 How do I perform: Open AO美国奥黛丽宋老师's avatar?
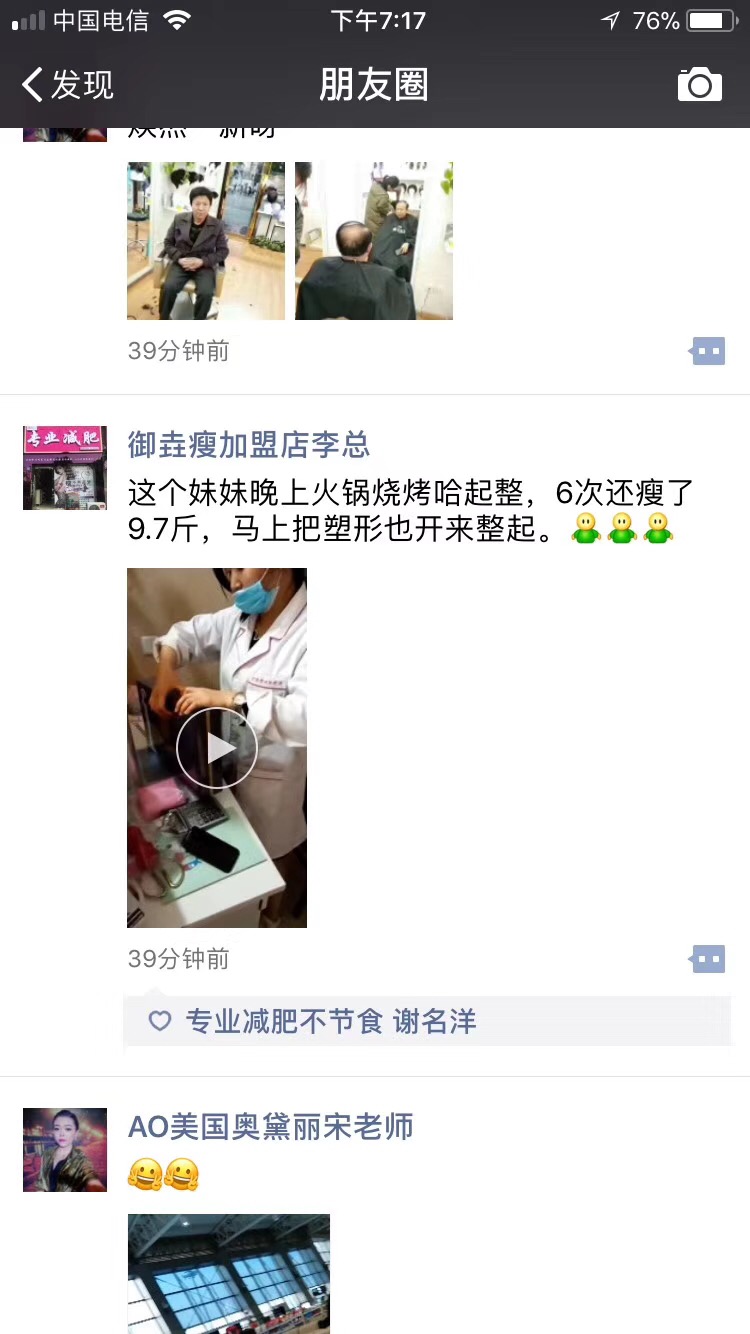pos(65,1150)
